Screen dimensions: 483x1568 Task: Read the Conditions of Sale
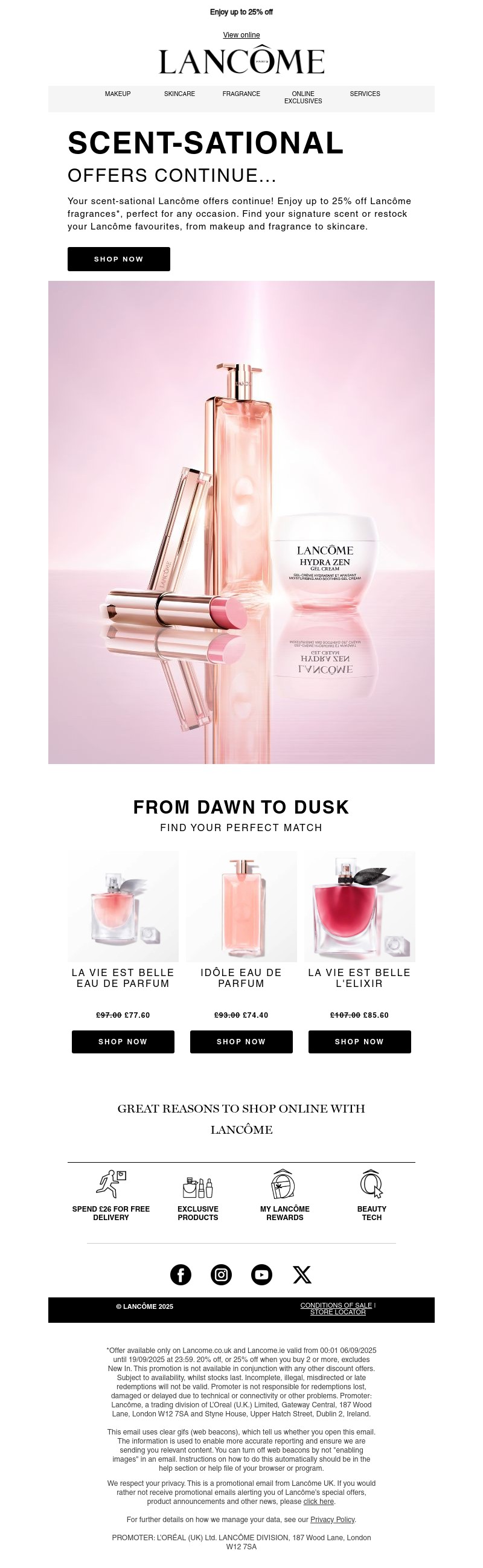(x=336, y=1305)
